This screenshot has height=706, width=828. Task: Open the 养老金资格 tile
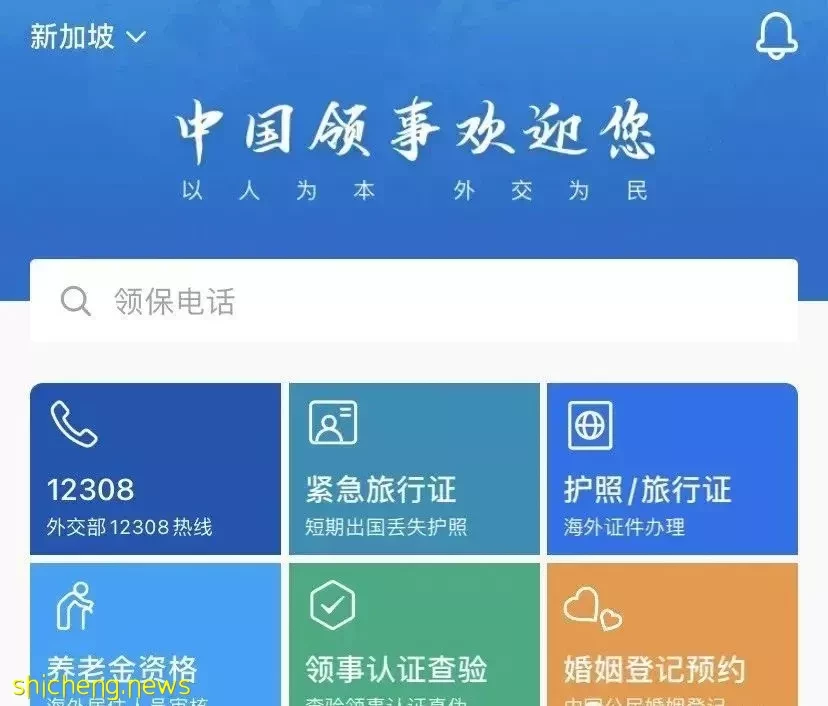(155, 634)
